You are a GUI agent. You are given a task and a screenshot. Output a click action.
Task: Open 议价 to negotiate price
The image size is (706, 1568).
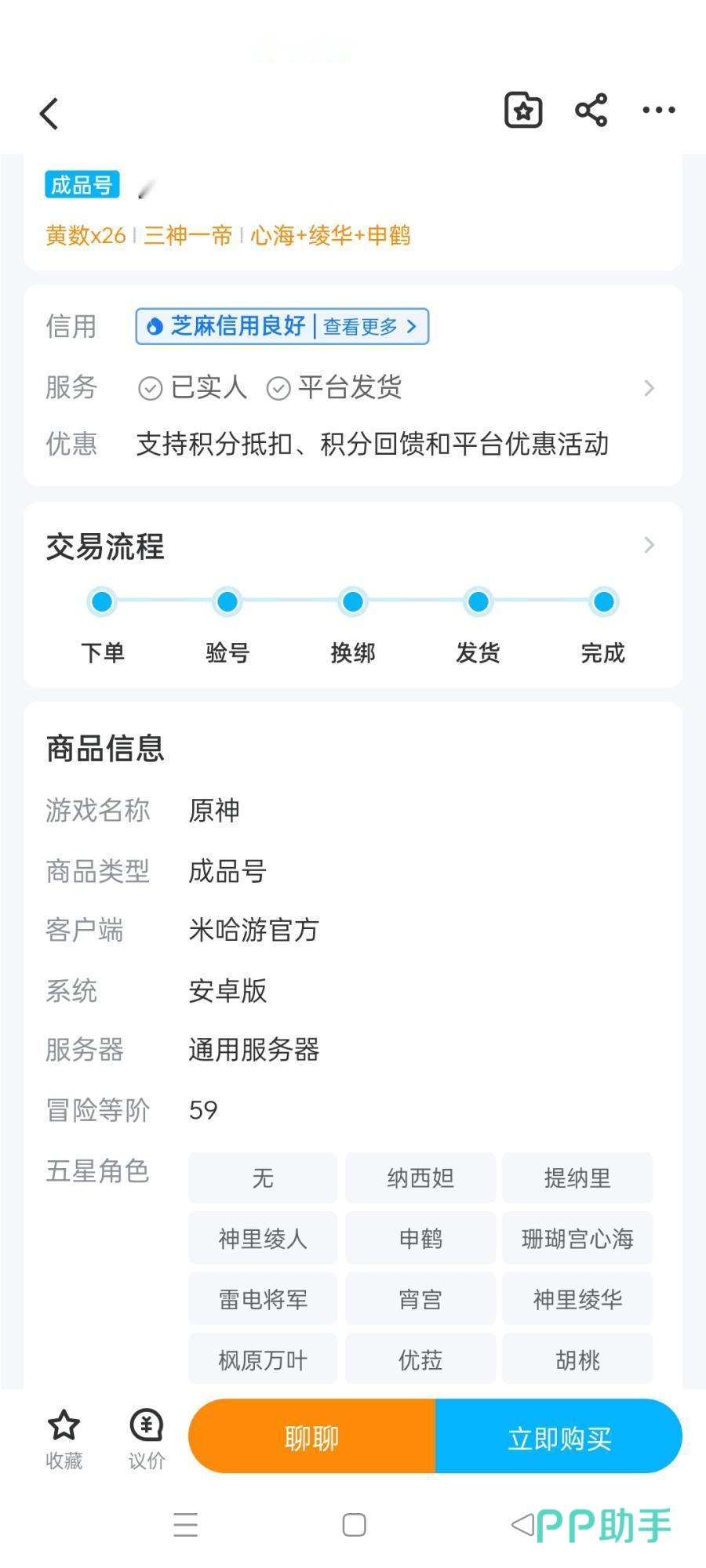pyautogui.click(x=147, y=1439)
